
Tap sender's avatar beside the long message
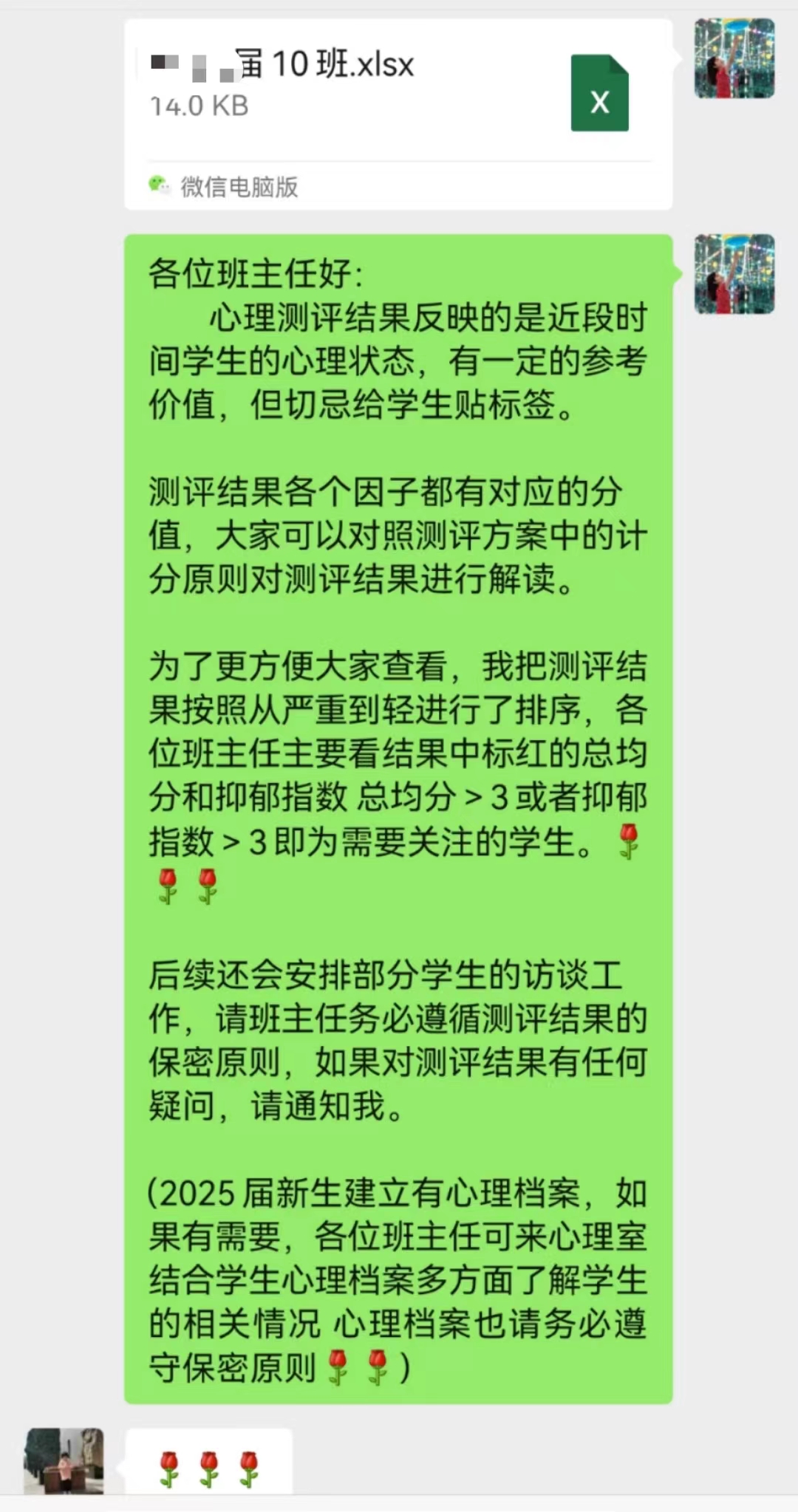point(734,274)
